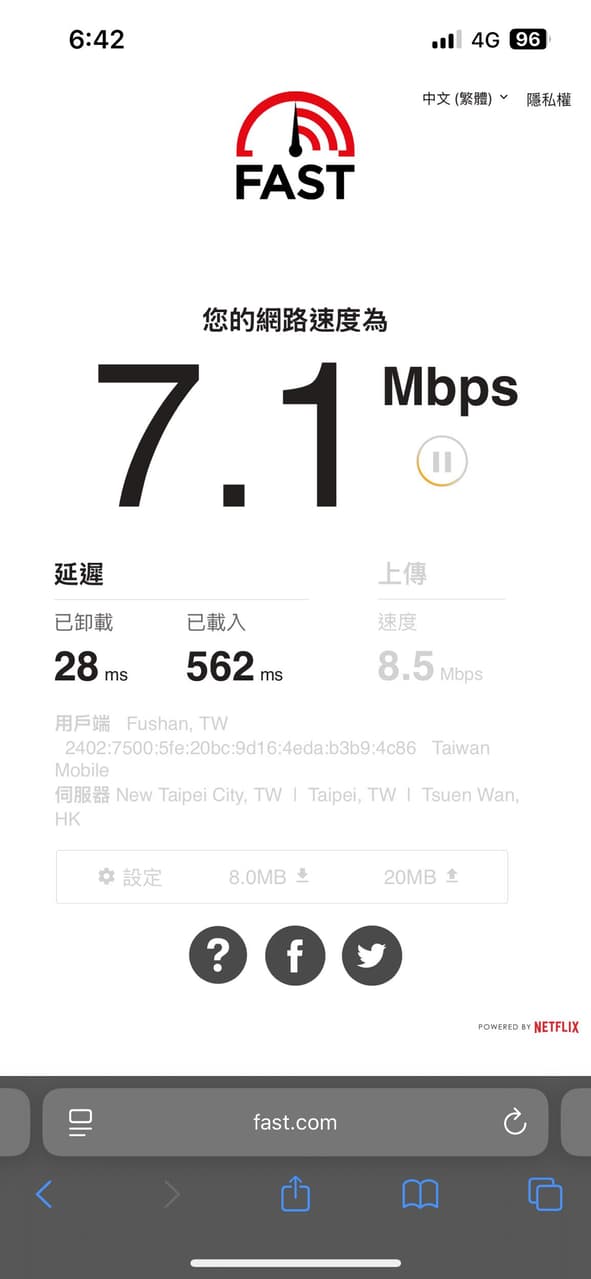Open the page format menu icon
This screenshot has height=1279, width=591.
pyautogui.click(x=80, y=1122)
